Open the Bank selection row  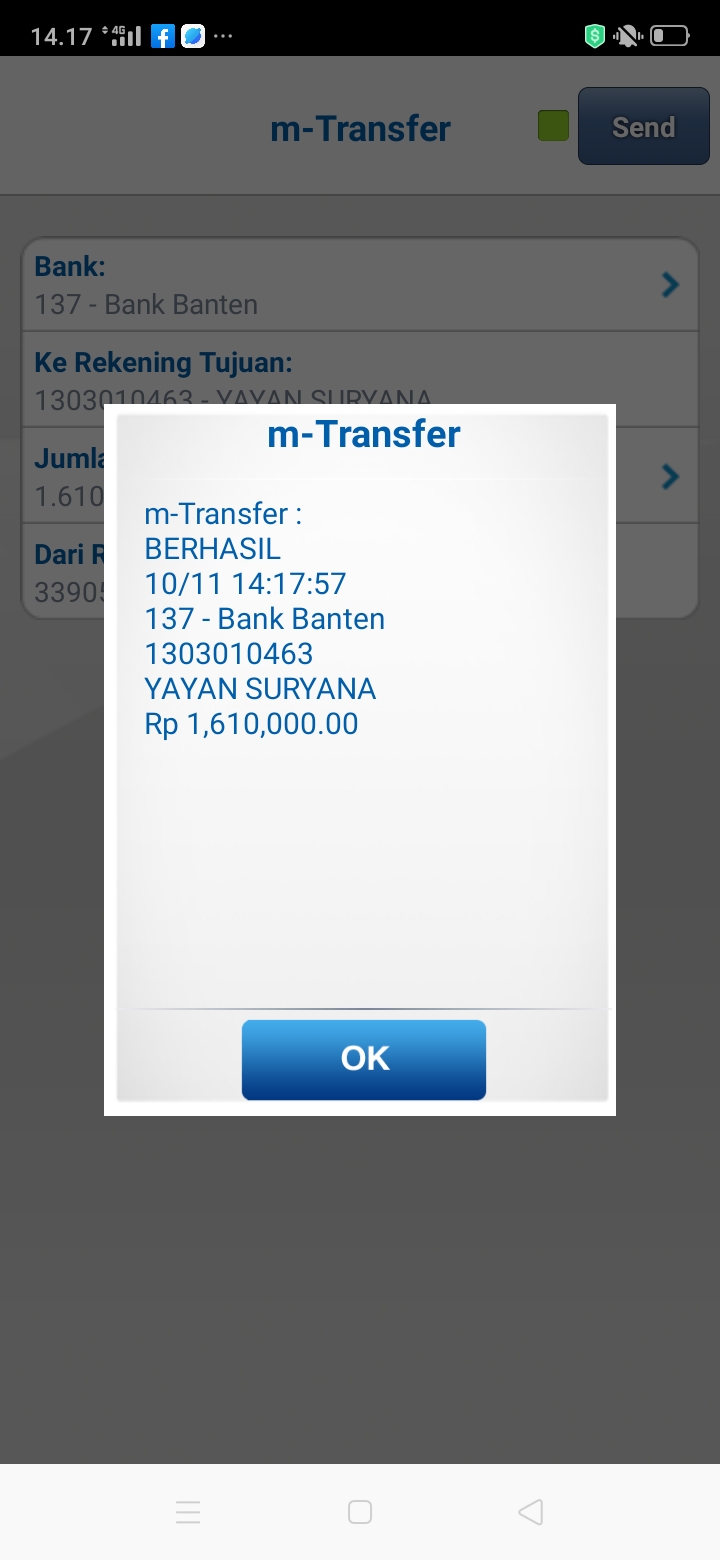point(360,285)
